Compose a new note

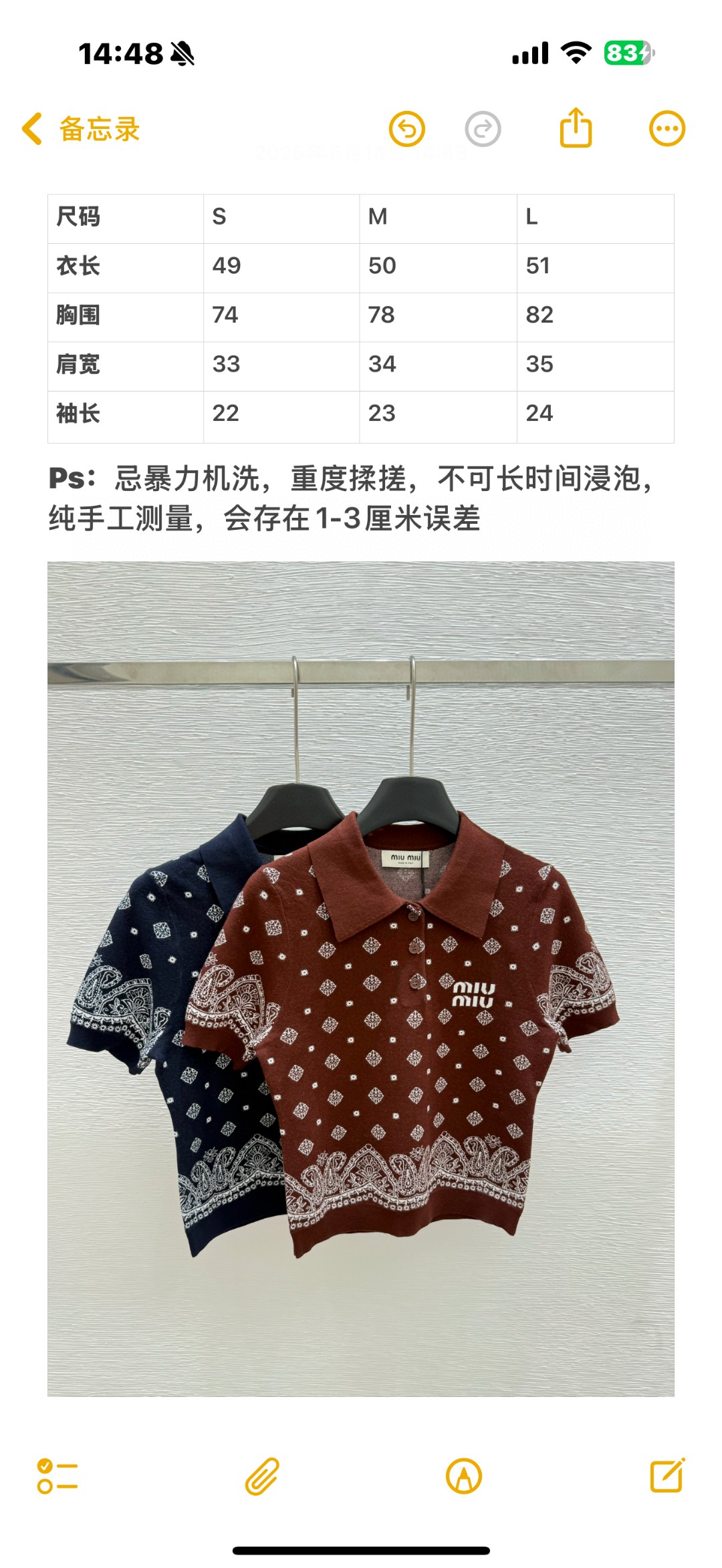coord(667,1476)
